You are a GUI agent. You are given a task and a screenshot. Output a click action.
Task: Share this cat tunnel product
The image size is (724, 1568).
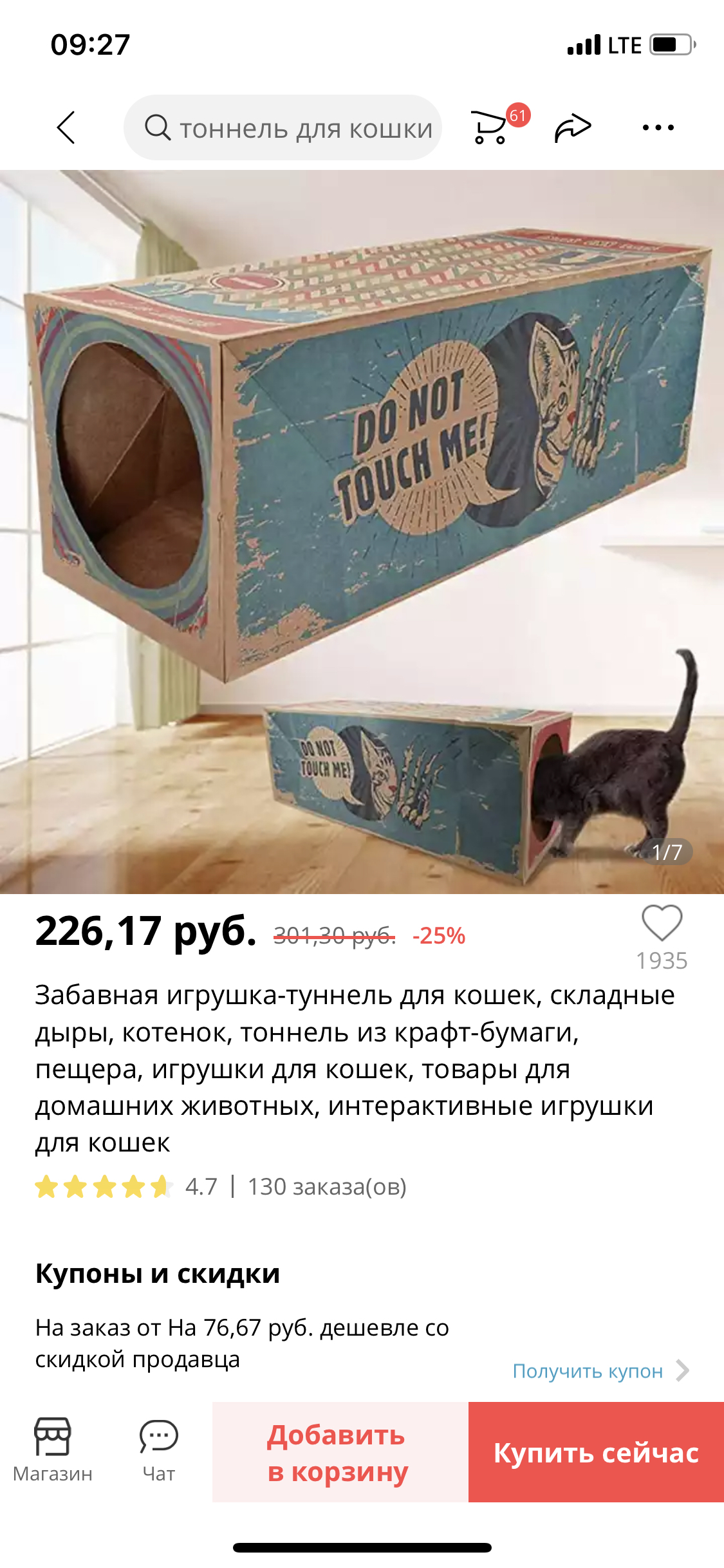[x=572, y=127]
